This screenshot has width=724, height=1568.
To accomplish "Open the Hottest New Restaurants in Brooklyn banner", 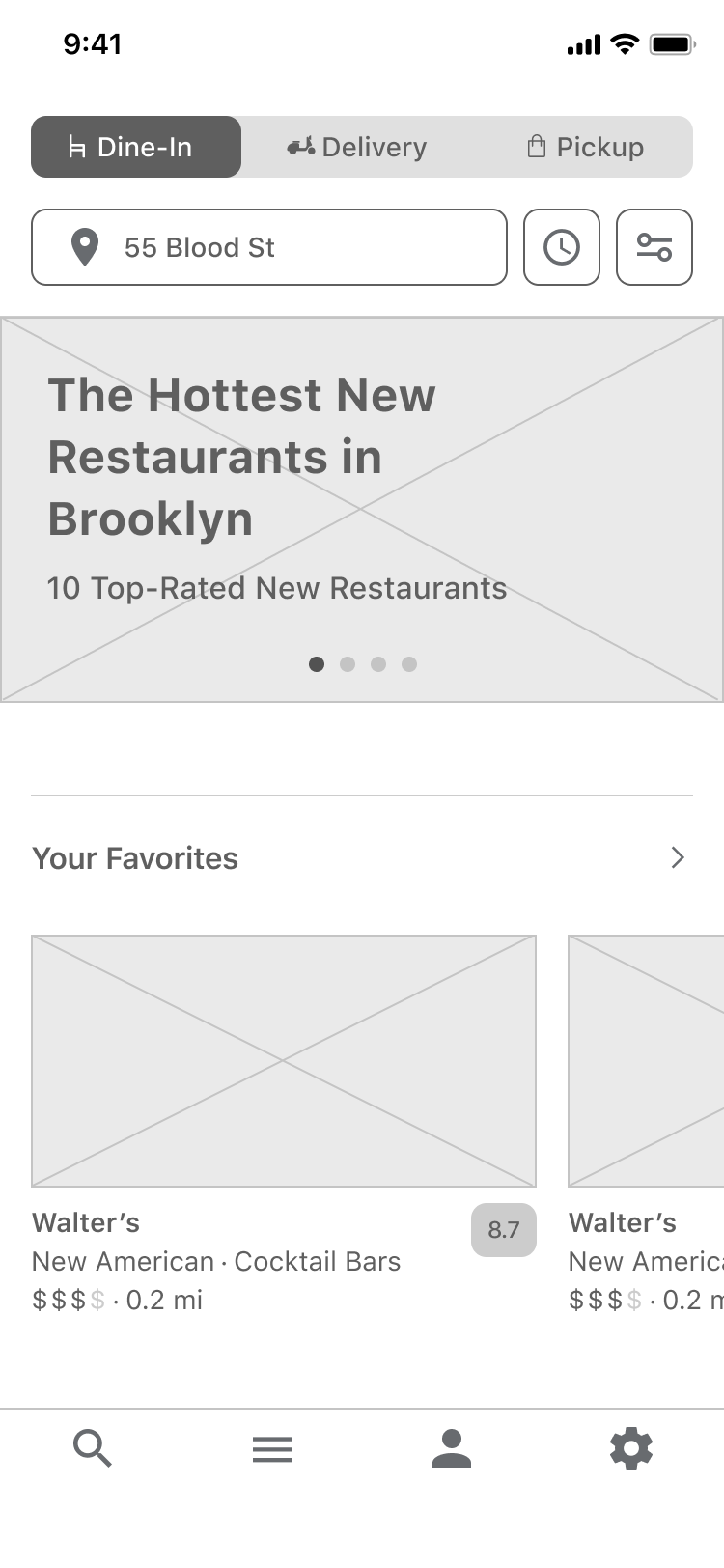I will [361, 509].
